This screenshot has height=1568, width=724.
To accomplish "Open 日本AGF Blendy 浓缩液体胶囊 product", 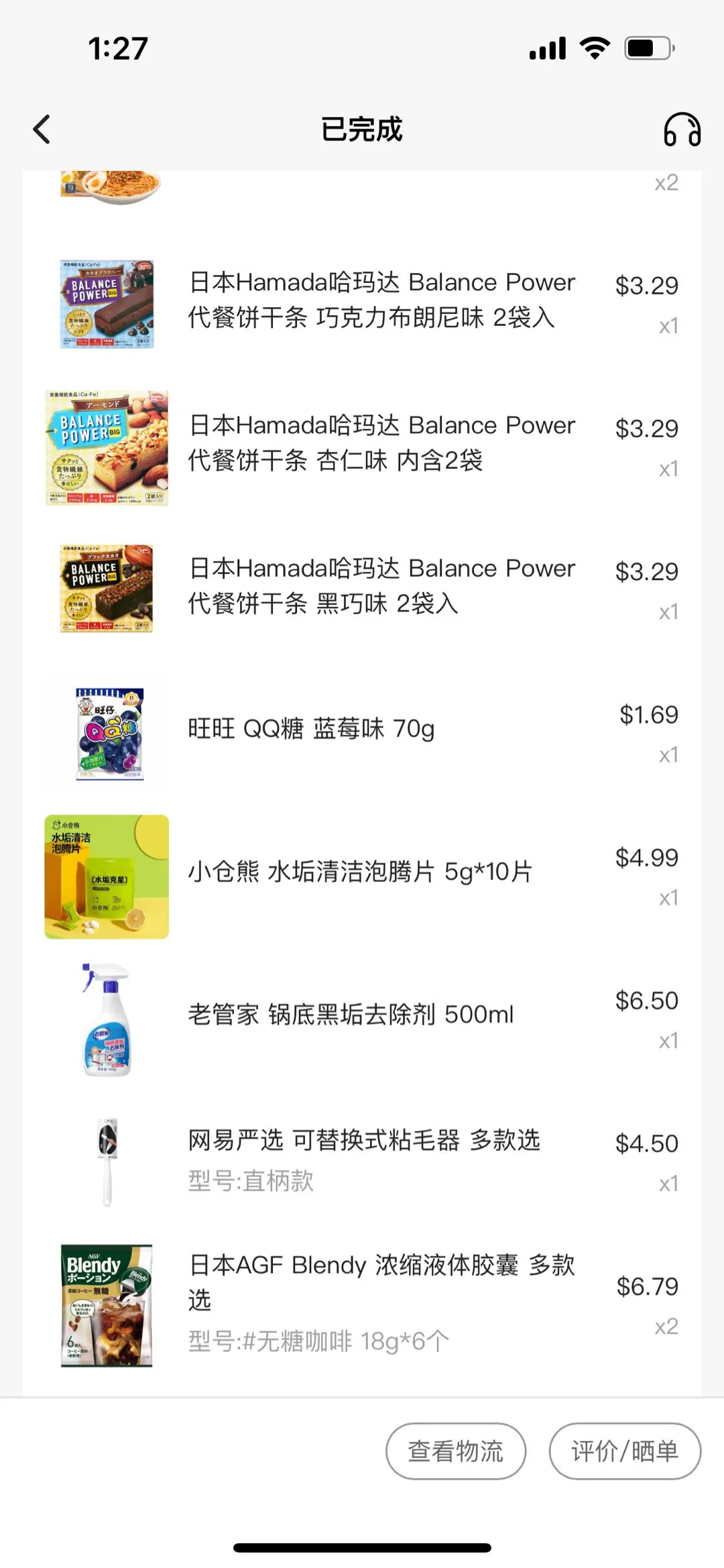I will click(381, 1282).
